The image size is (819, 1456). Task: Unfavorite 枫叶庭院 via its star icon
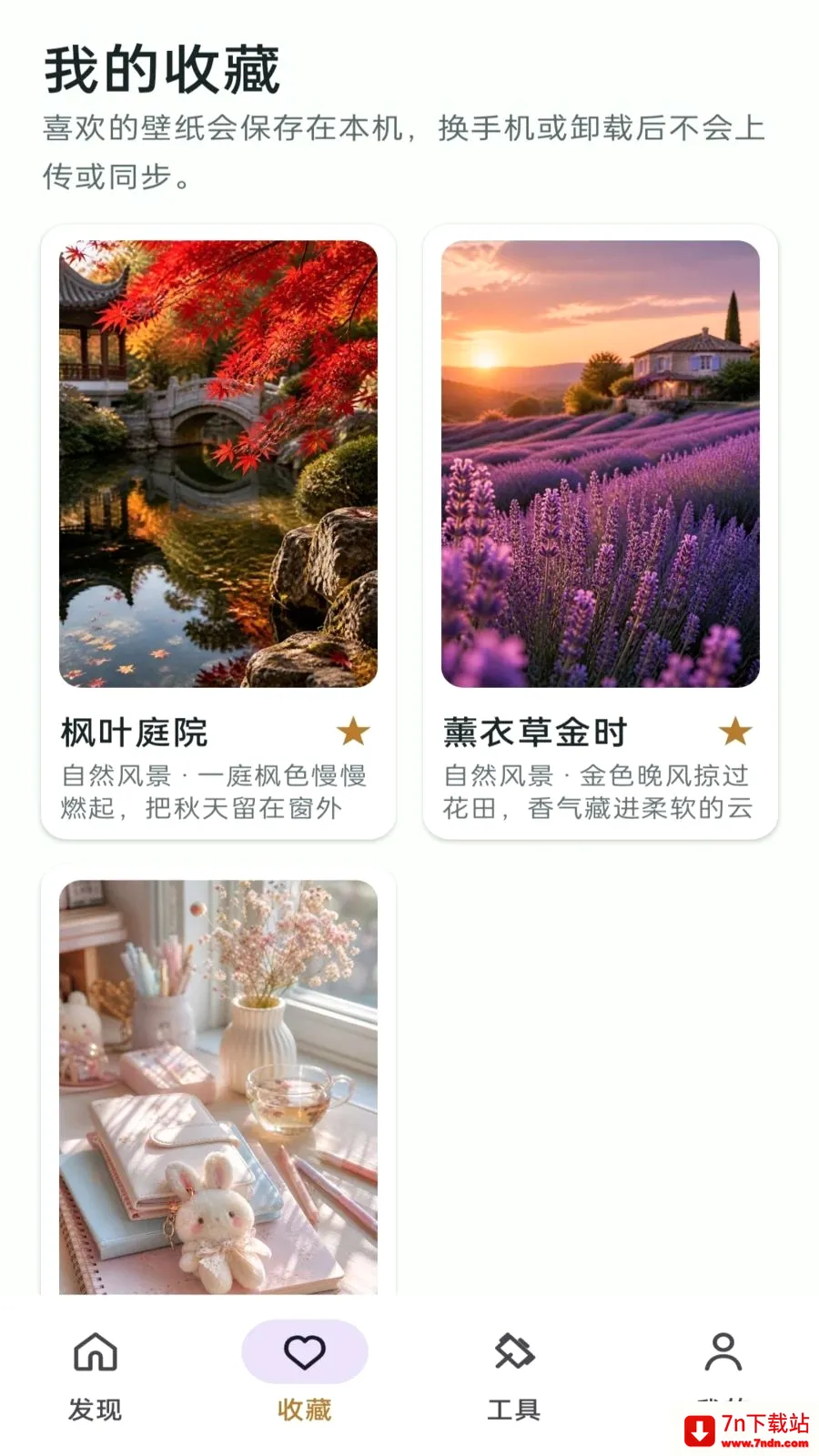[353, 731]
